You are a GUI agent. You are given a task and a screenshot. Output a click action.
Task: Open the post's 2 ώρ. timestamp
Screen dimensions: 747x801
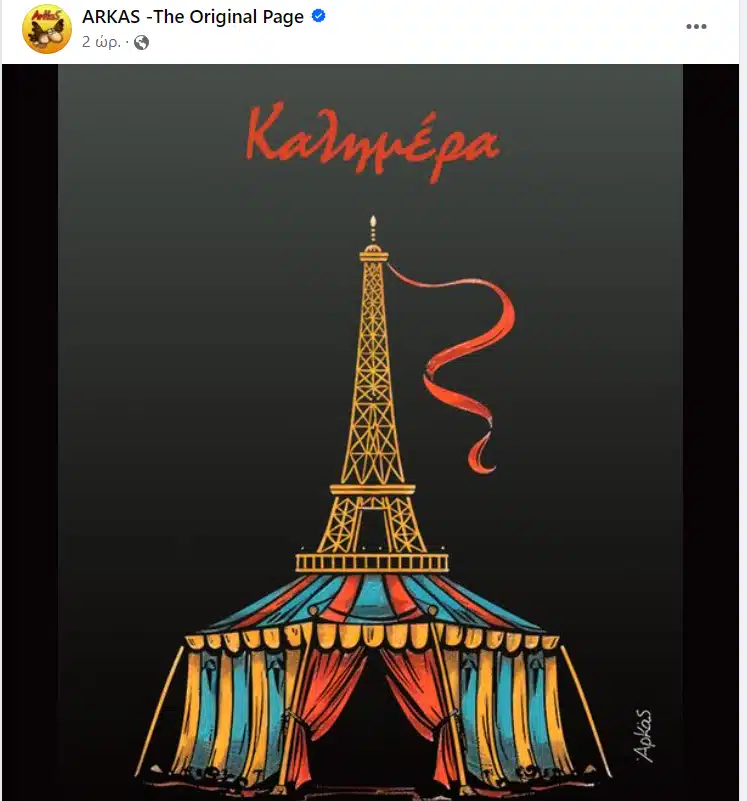(101, 42)
